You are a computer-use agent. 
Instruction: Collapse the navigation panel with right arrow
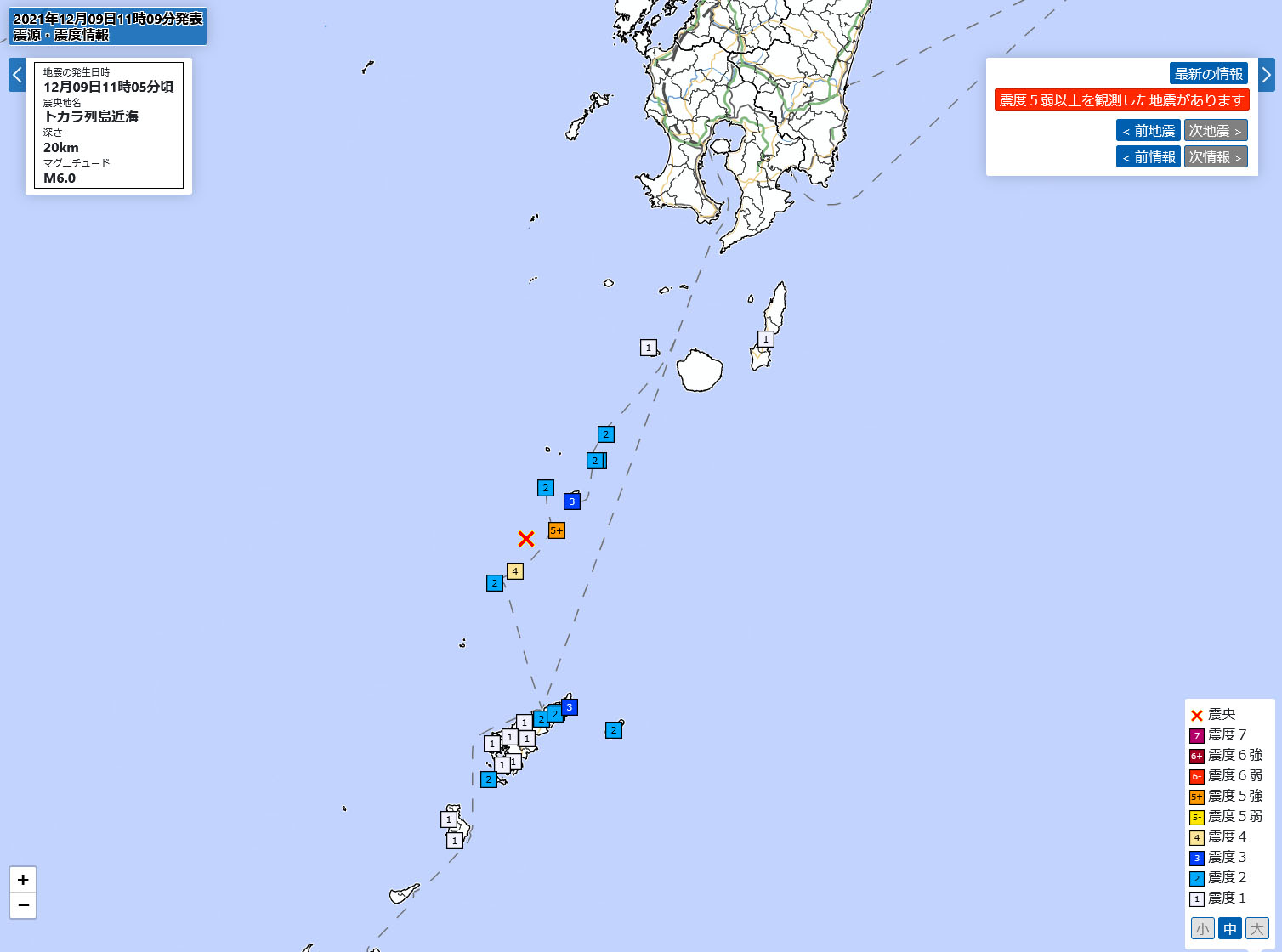[1266, 75]
